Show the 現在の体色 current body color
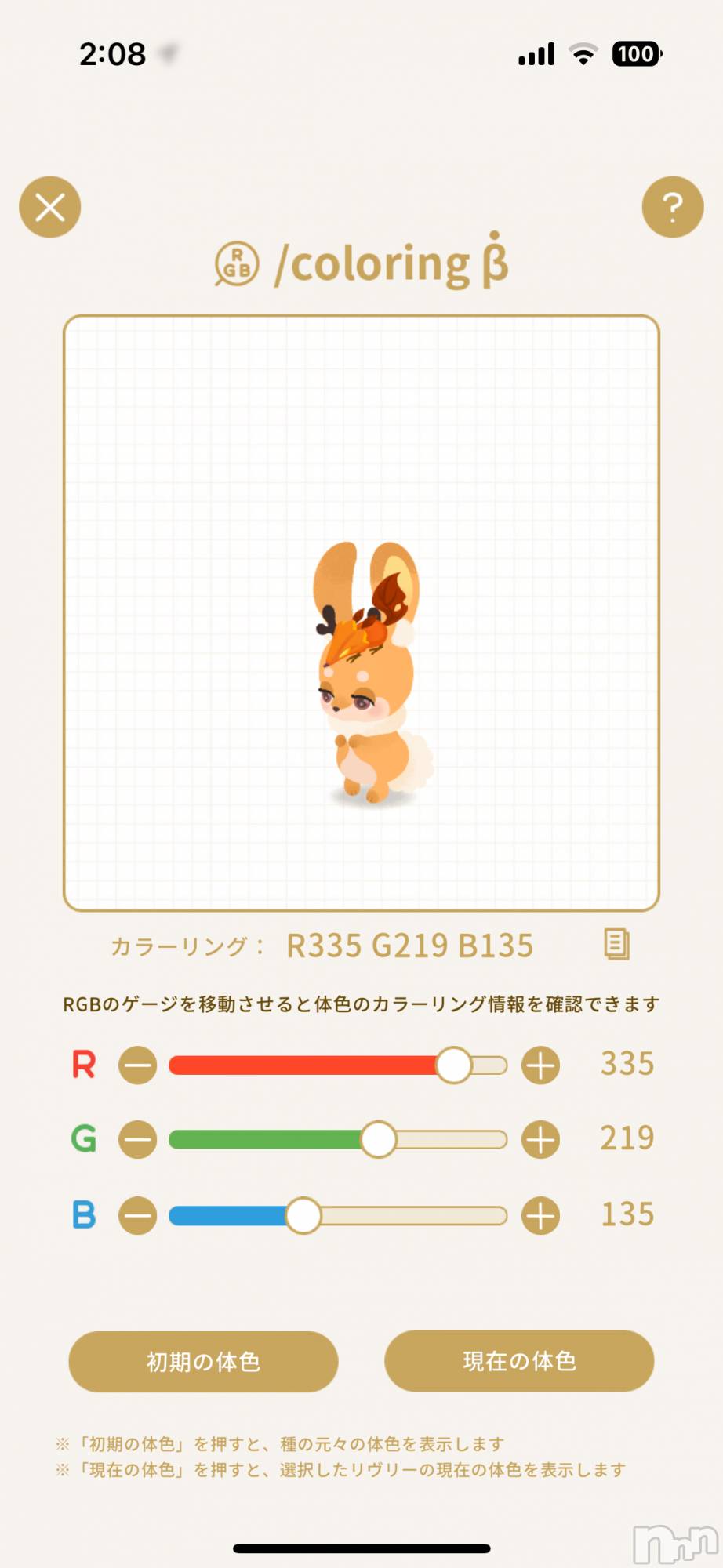Image resolution: width=723 pixels, height=1568 pixels. [x=519, y=1361]
